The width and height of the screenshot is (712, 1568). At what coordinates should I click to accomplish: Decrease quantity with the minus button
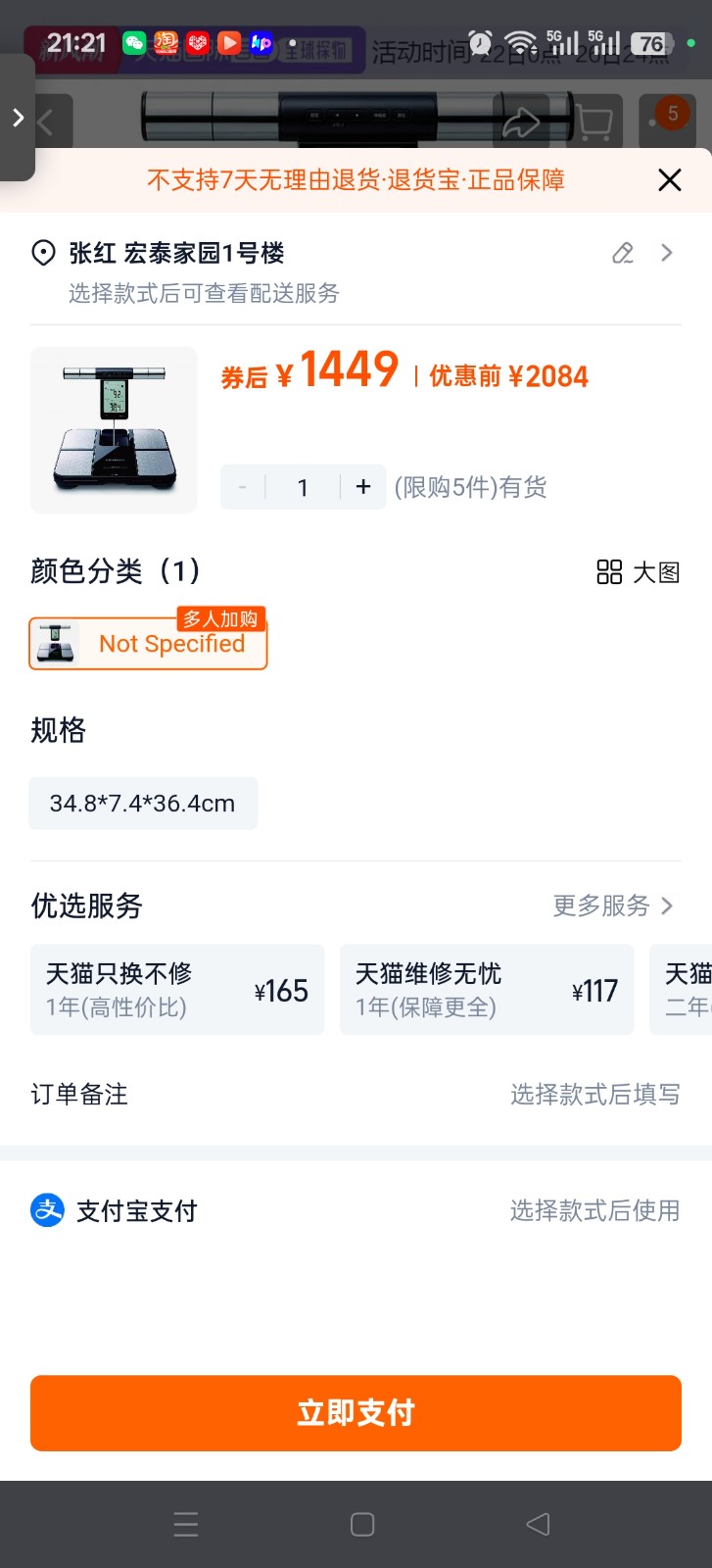243,487
